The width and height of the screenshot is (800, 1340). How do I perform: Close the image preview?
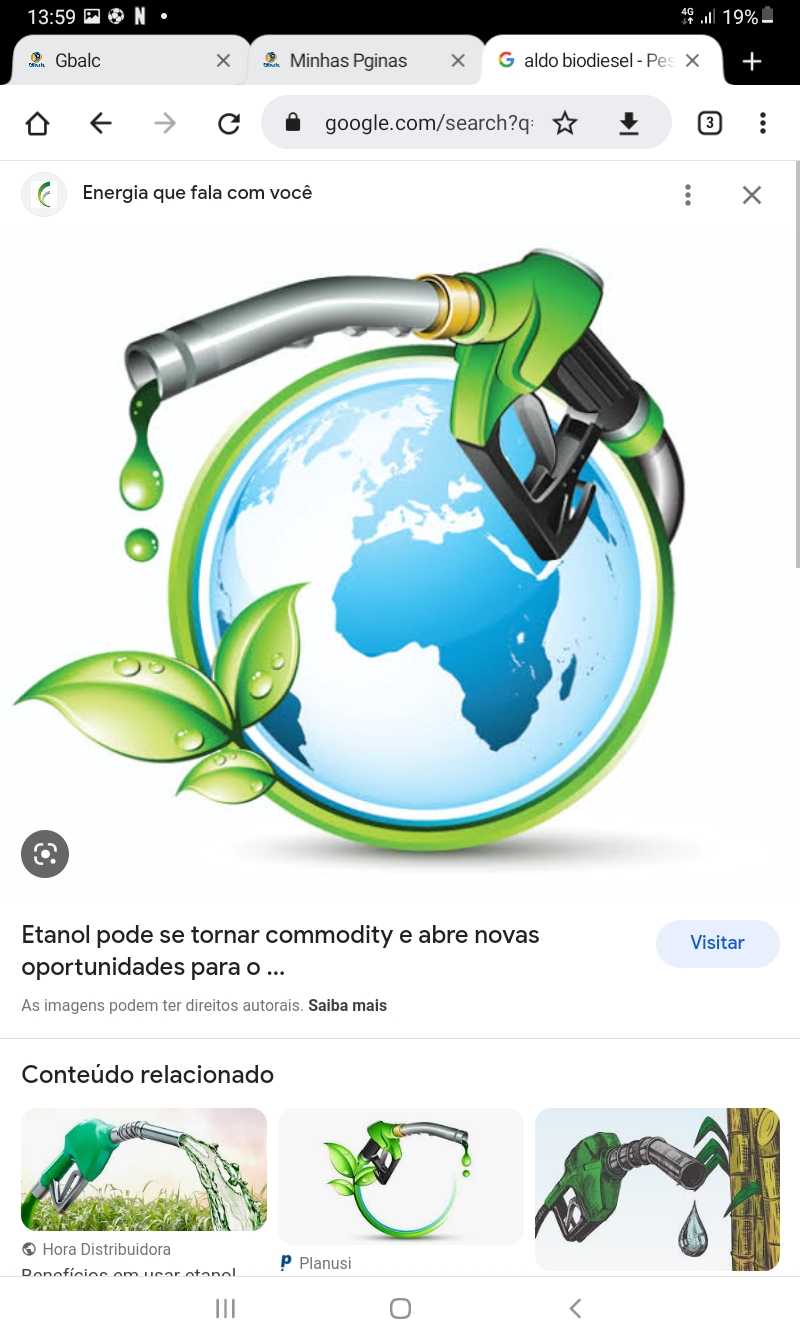click(x=752, y=195)
